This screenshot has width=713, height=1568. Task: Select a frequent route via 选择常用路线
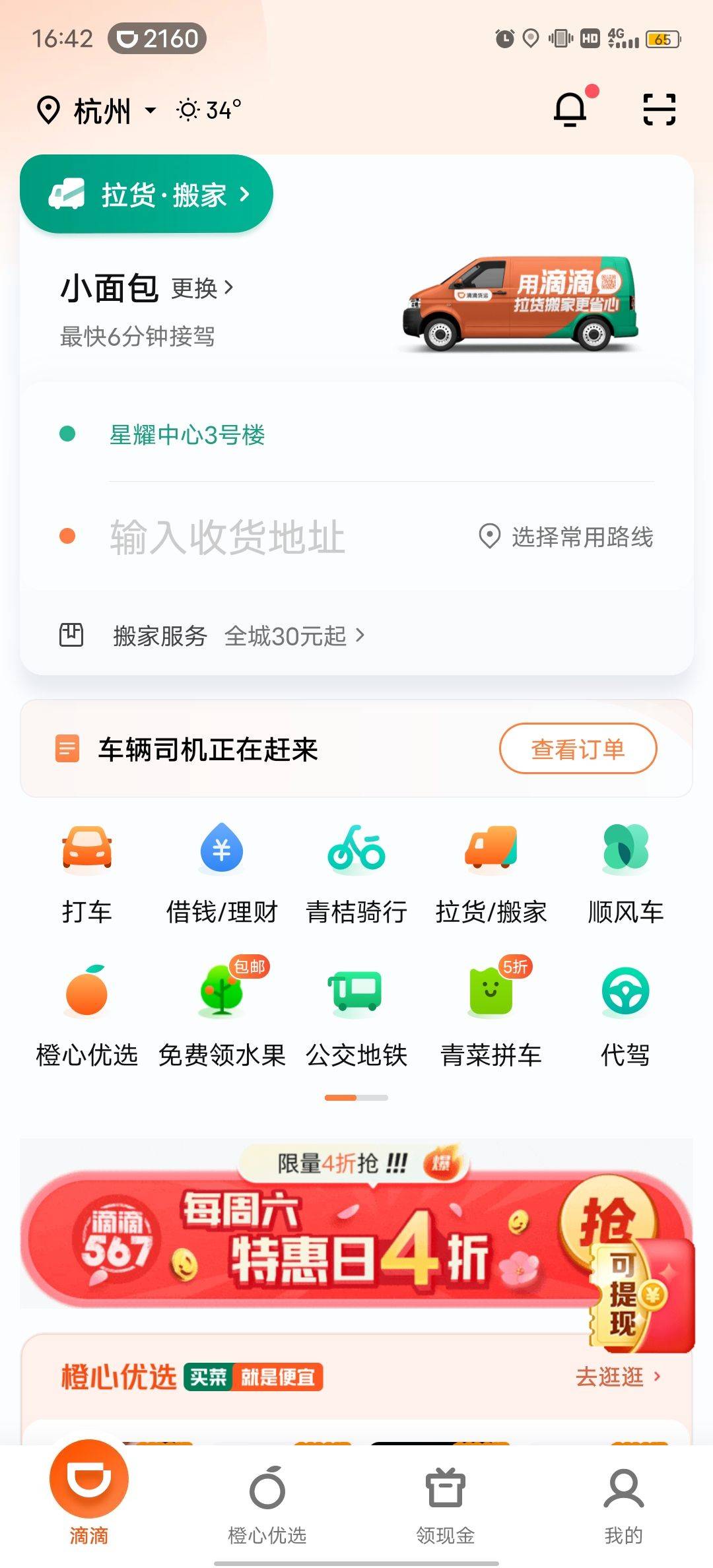coord(566,537)
